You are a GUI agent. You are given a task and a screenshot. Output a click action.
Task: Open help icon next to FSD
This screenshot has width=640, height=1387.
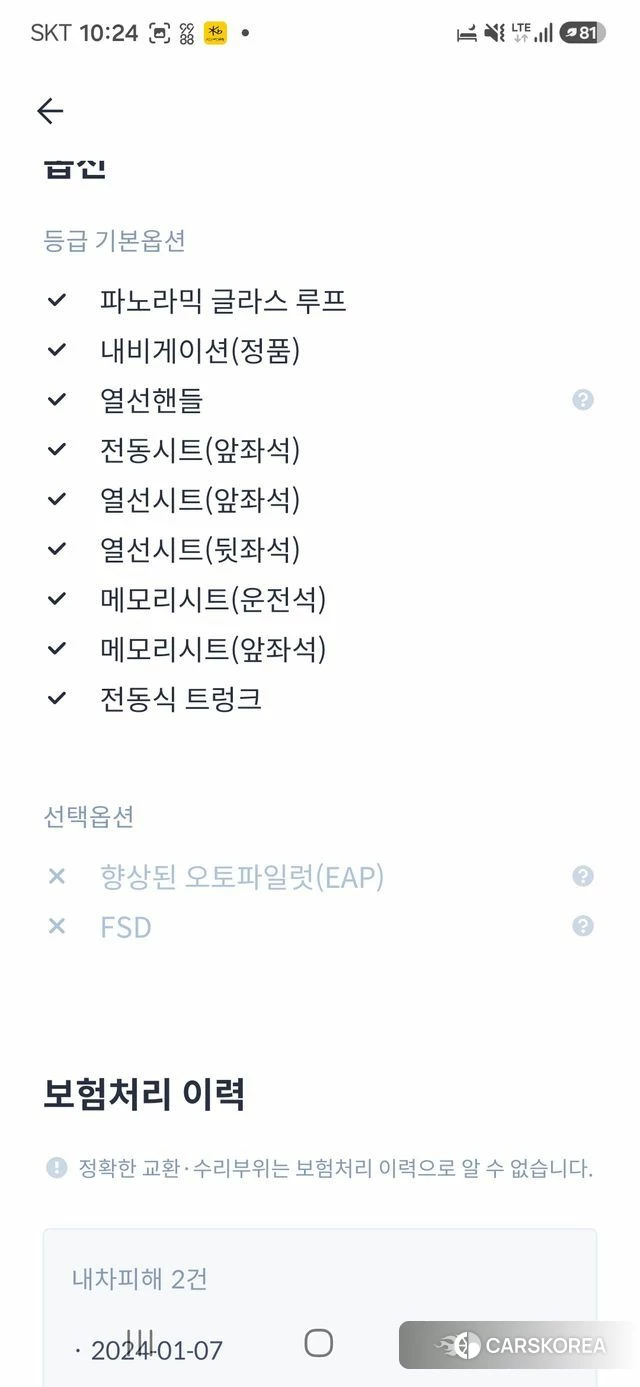click(x=583, y=926)
